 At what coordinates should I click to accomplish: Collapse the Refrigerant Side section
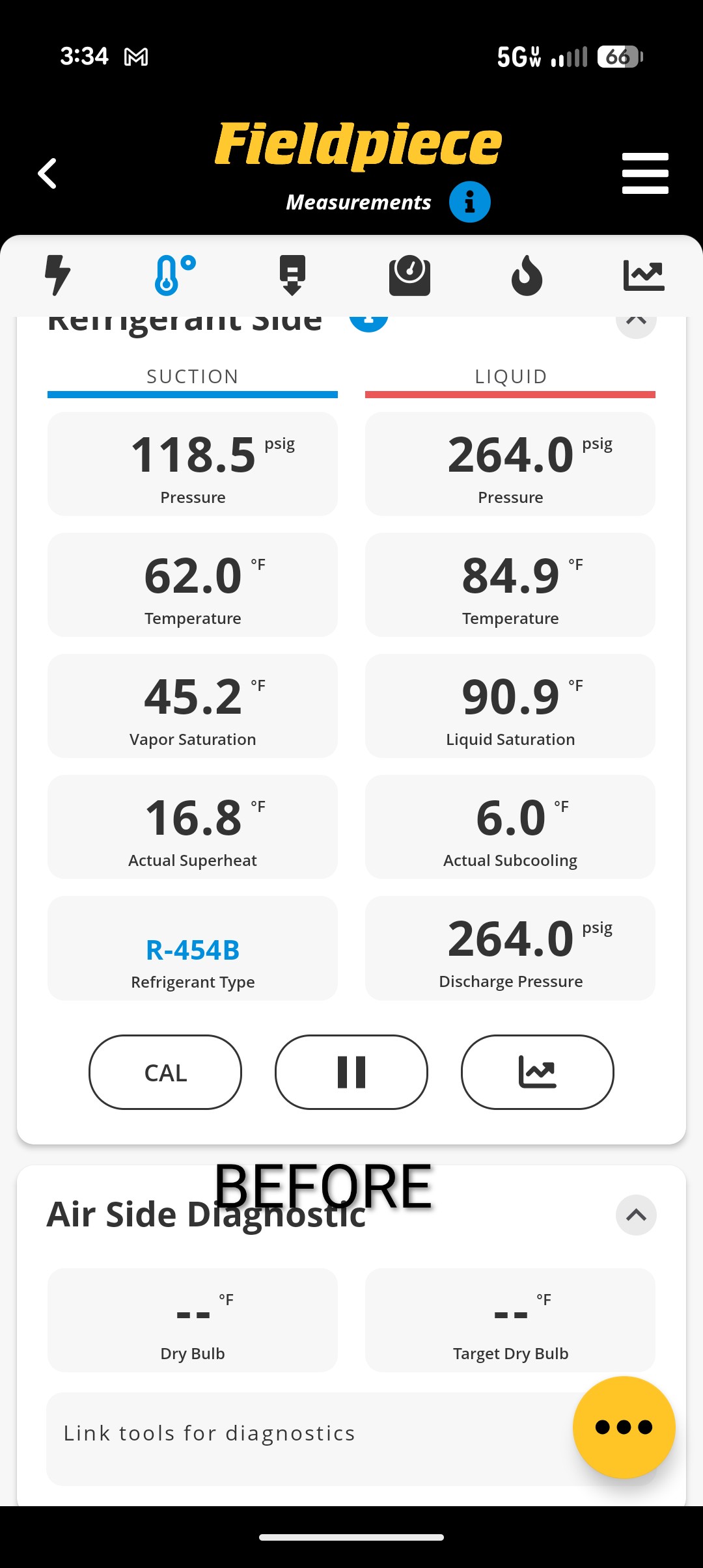(x=636, y=322)
